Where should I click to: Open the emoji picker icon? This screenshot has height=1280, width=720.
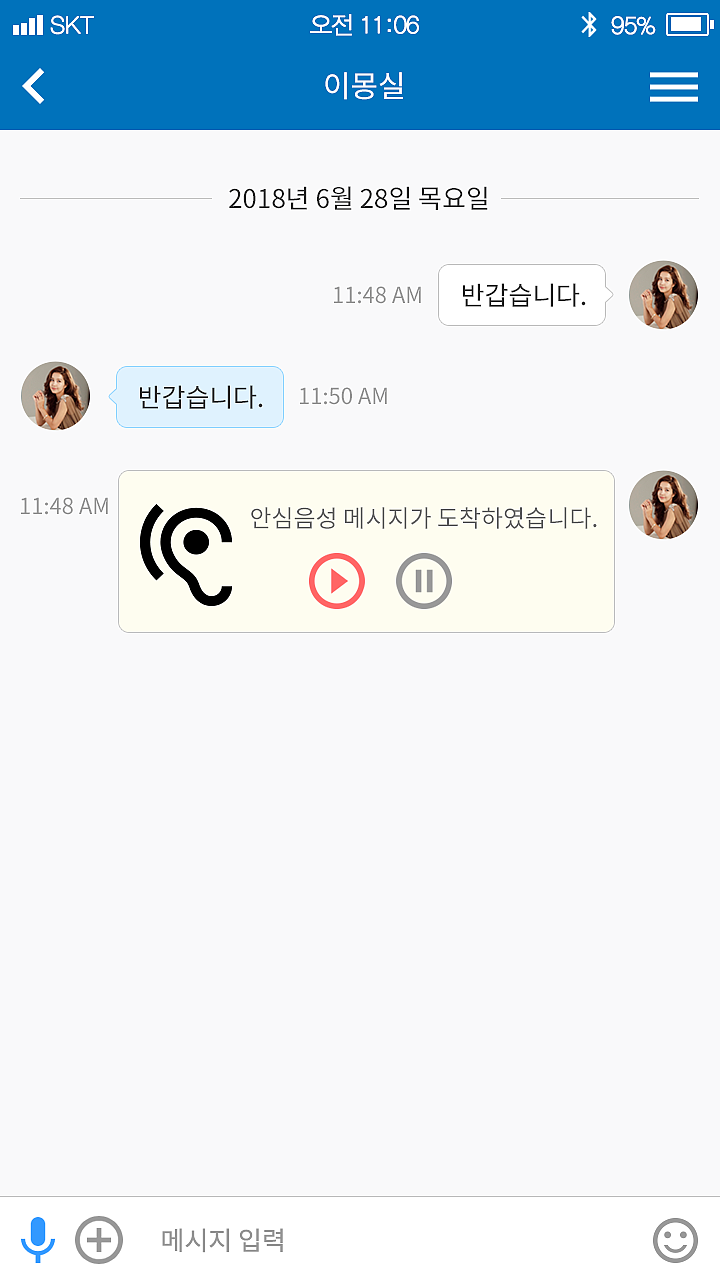coord(677,1239)
